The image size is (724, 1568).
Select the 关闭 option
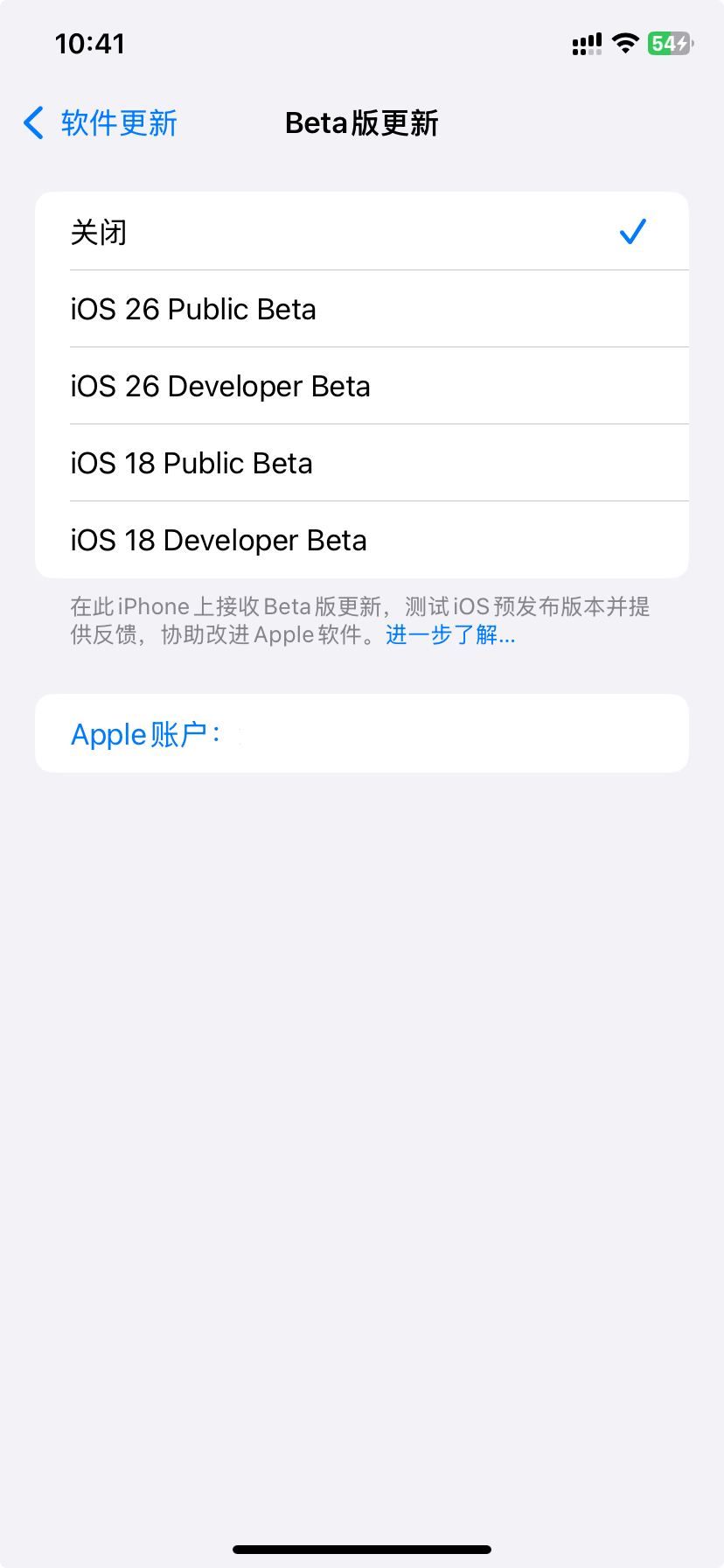(361, 232)
